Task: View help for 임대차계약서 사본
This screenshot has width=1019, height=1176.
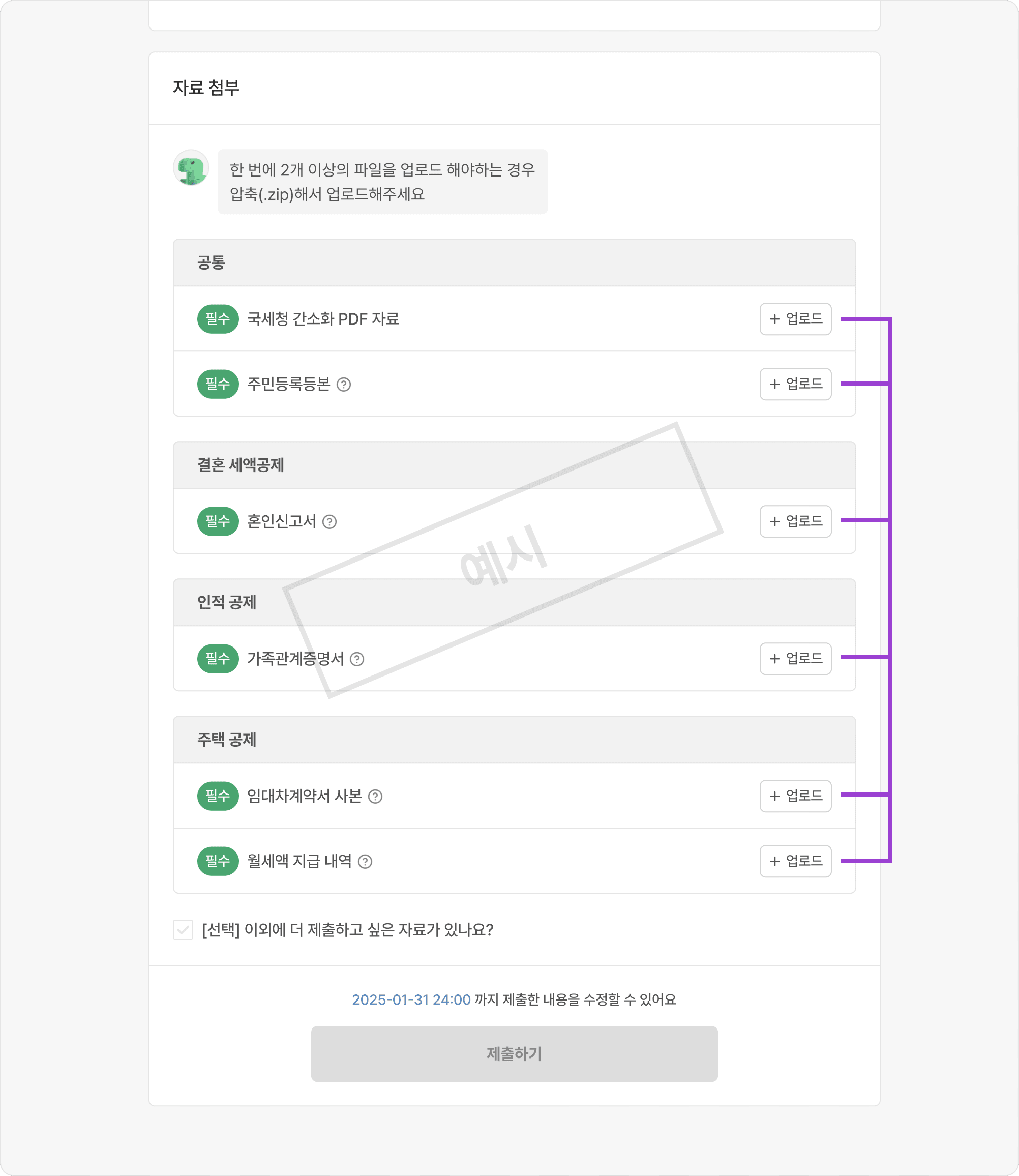Action: pos(375,797)
